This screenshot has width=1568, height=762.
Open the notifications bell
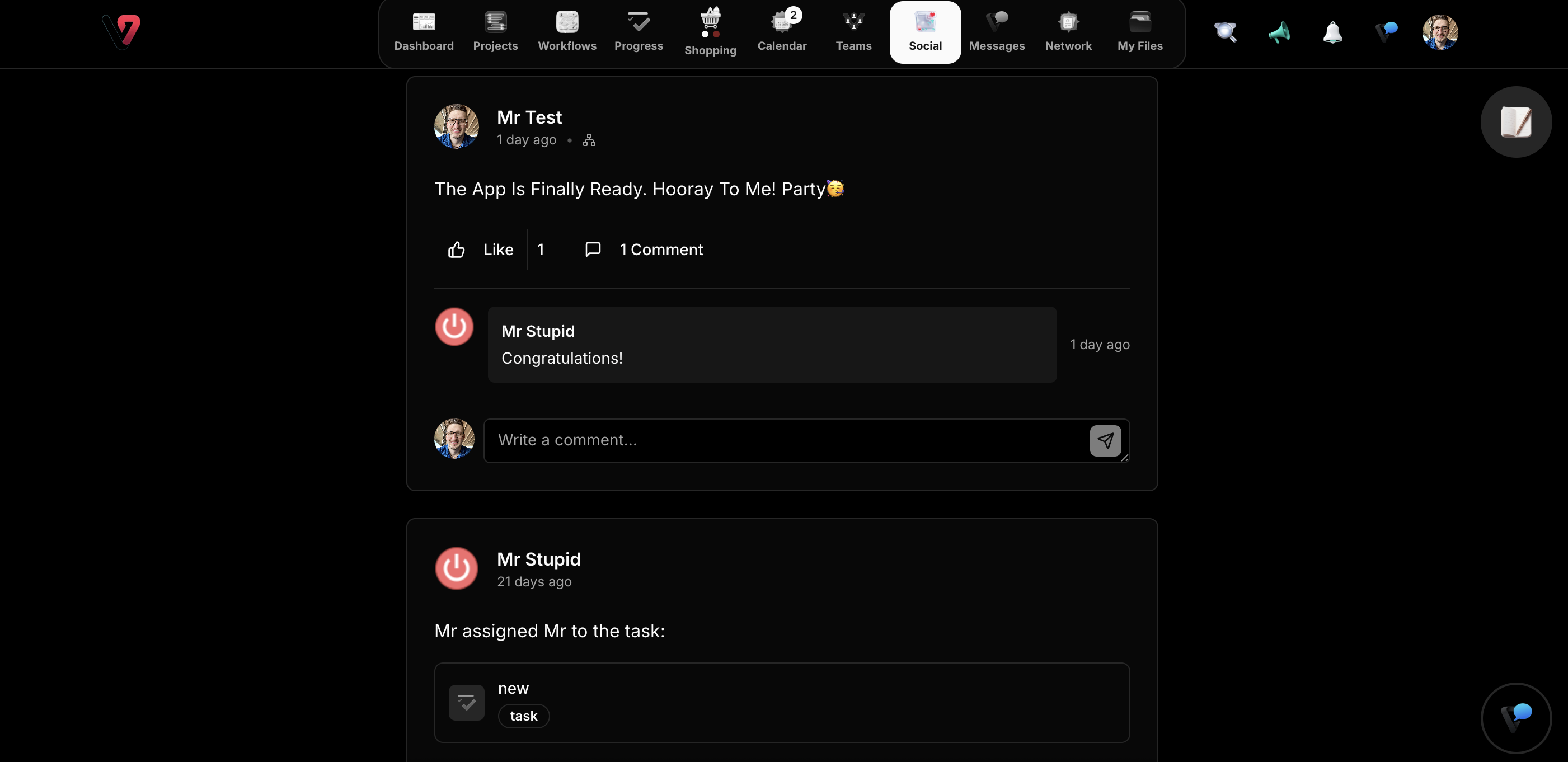pyautogui.click(x=1332, y=32)
